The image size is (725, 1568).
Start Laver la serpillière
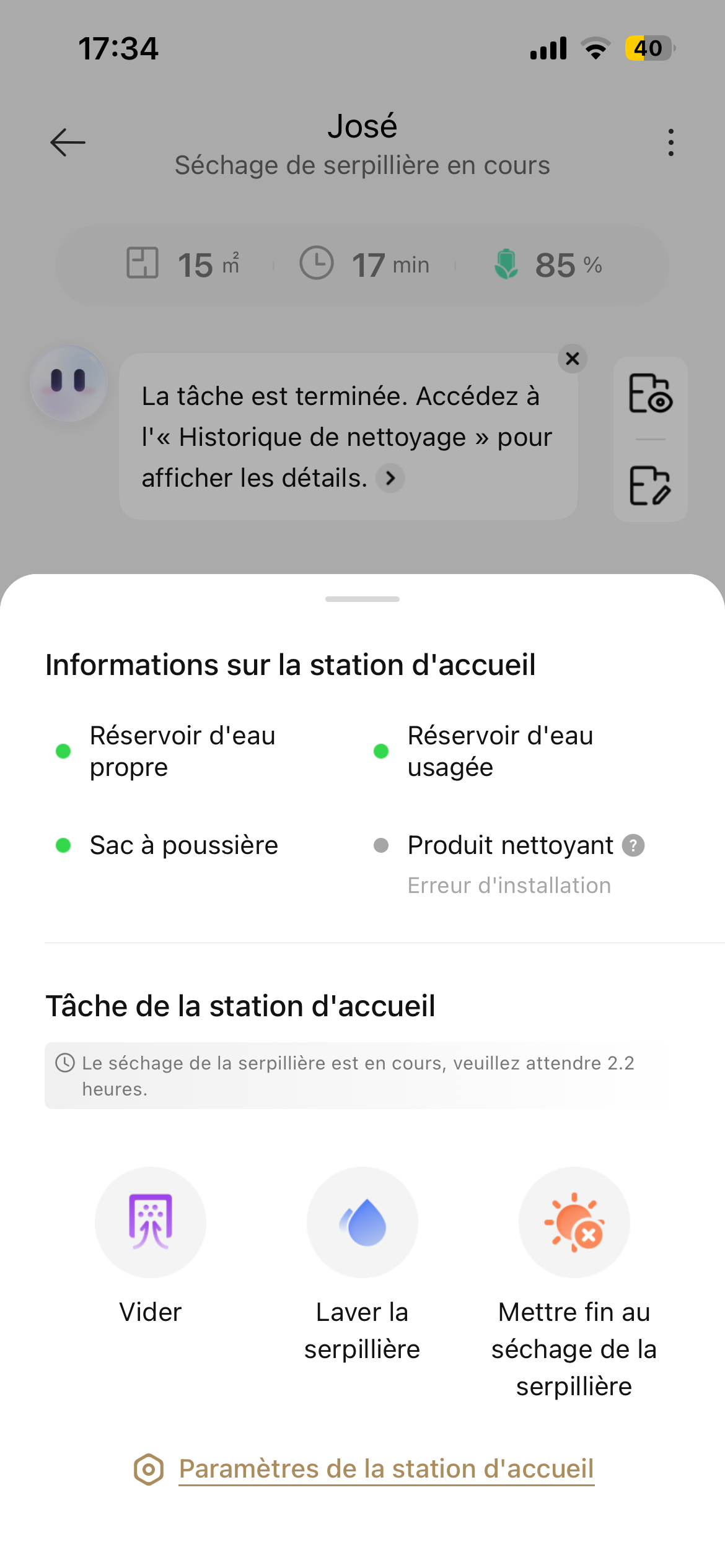pos(362,1222)
